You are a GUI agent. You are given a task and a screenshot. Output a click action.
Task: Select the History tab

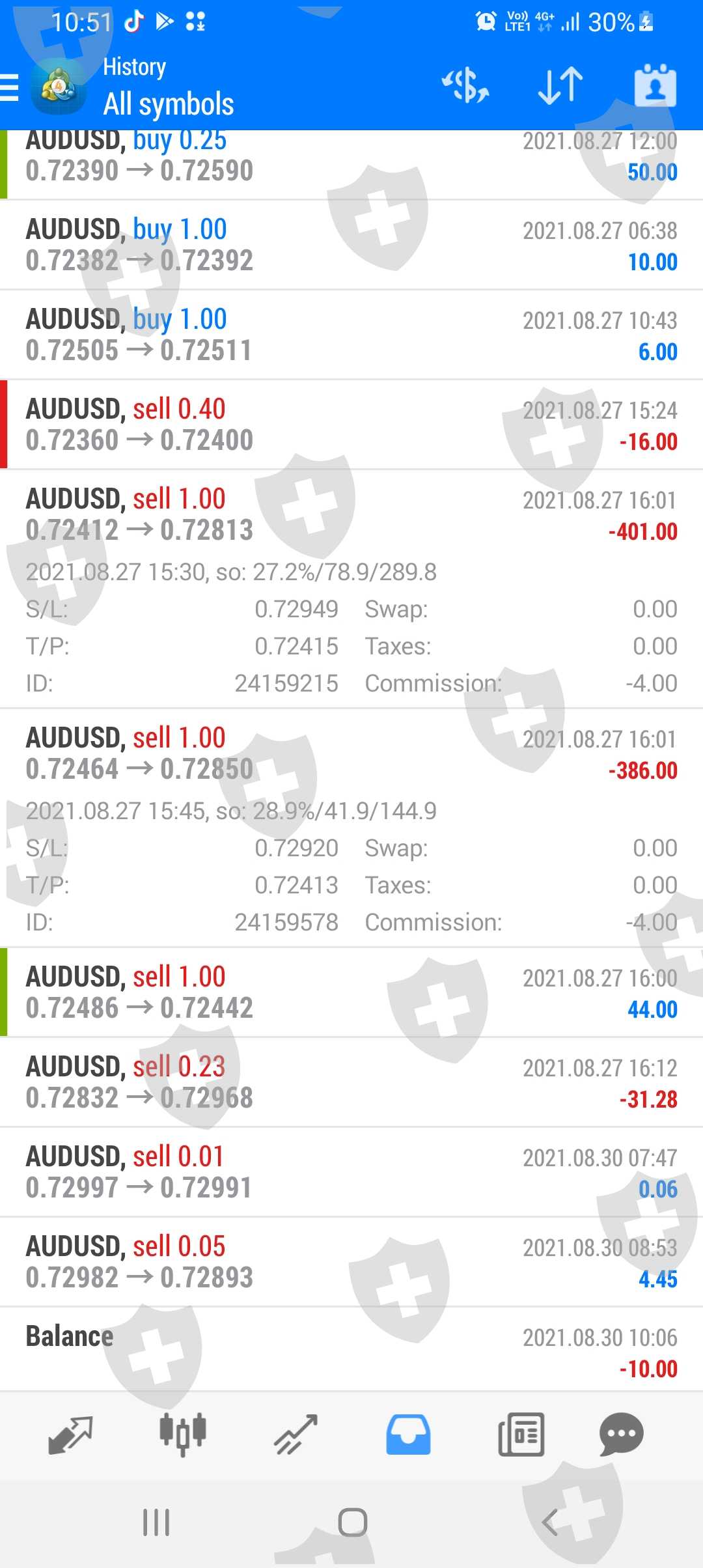tap(408, 1435)
